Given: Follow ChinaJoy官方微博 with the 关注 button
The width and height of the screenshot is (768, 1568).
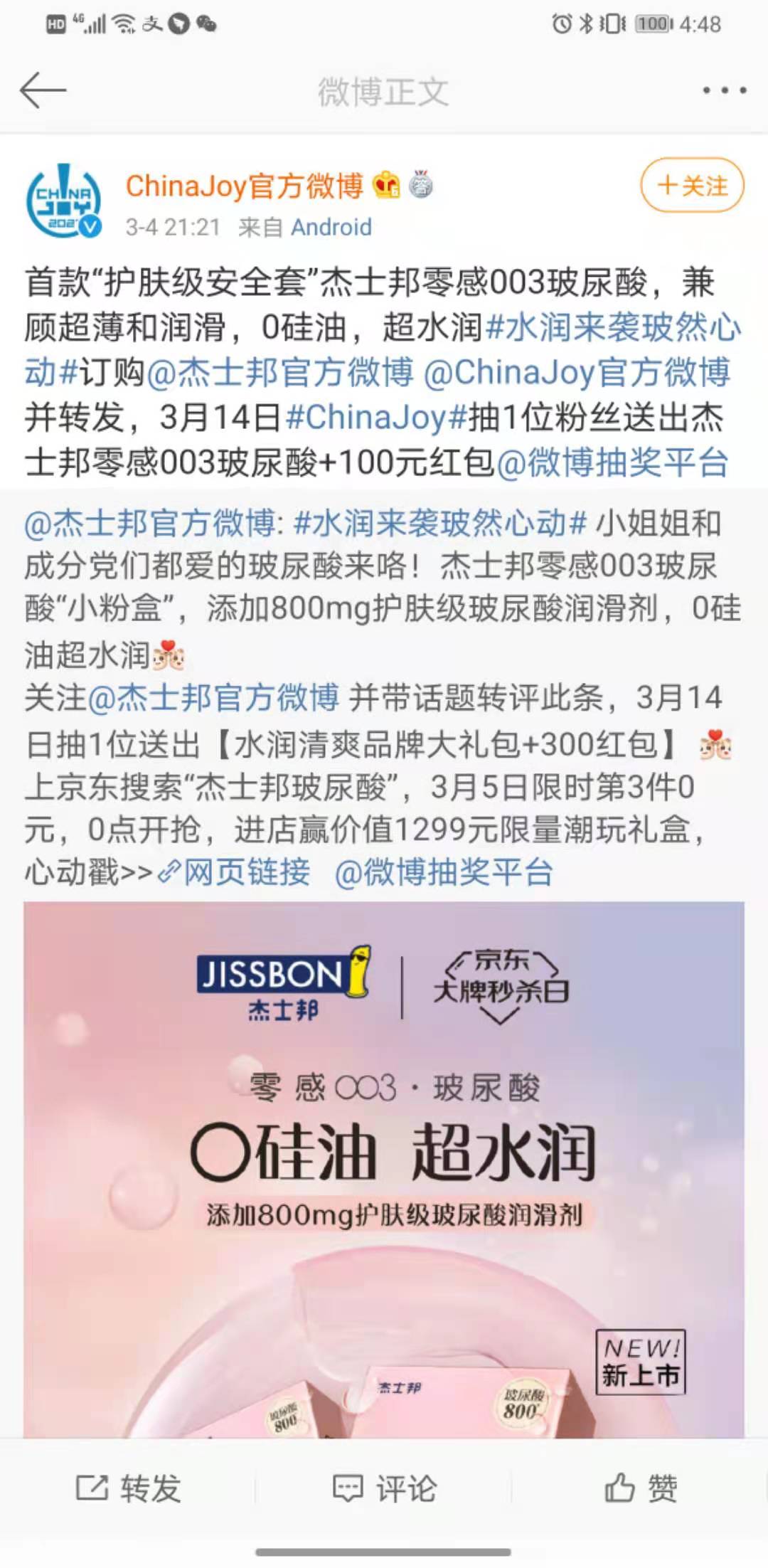Looking at the screenshot, I should pos(692,186).
